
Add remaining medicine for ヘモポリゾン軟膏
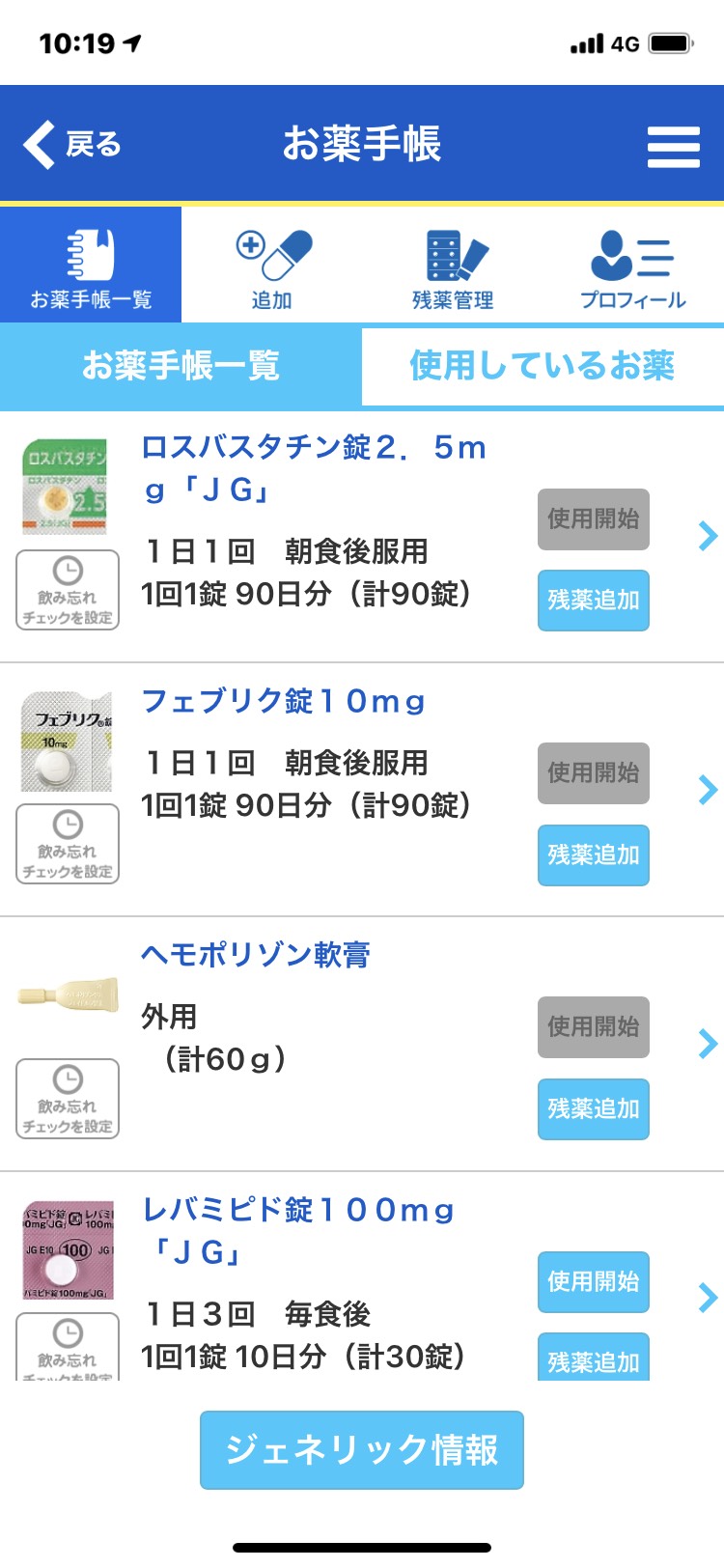(x=593, y=1108)
